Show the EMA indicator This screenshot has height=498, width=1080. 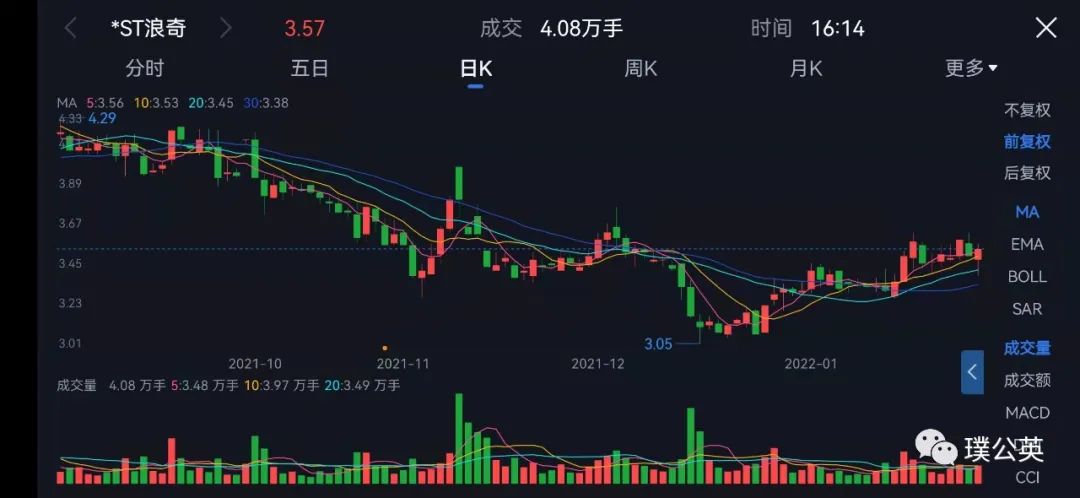(x=1027, y=244)
